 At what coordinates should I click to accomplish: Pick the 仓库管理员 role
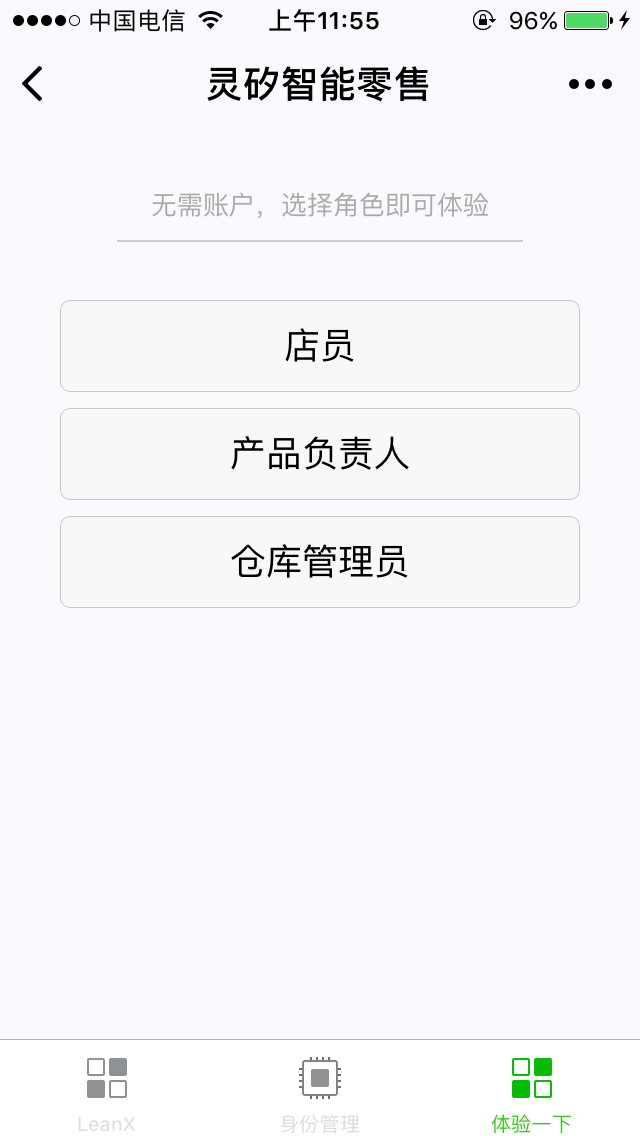(x=320, y=562)
